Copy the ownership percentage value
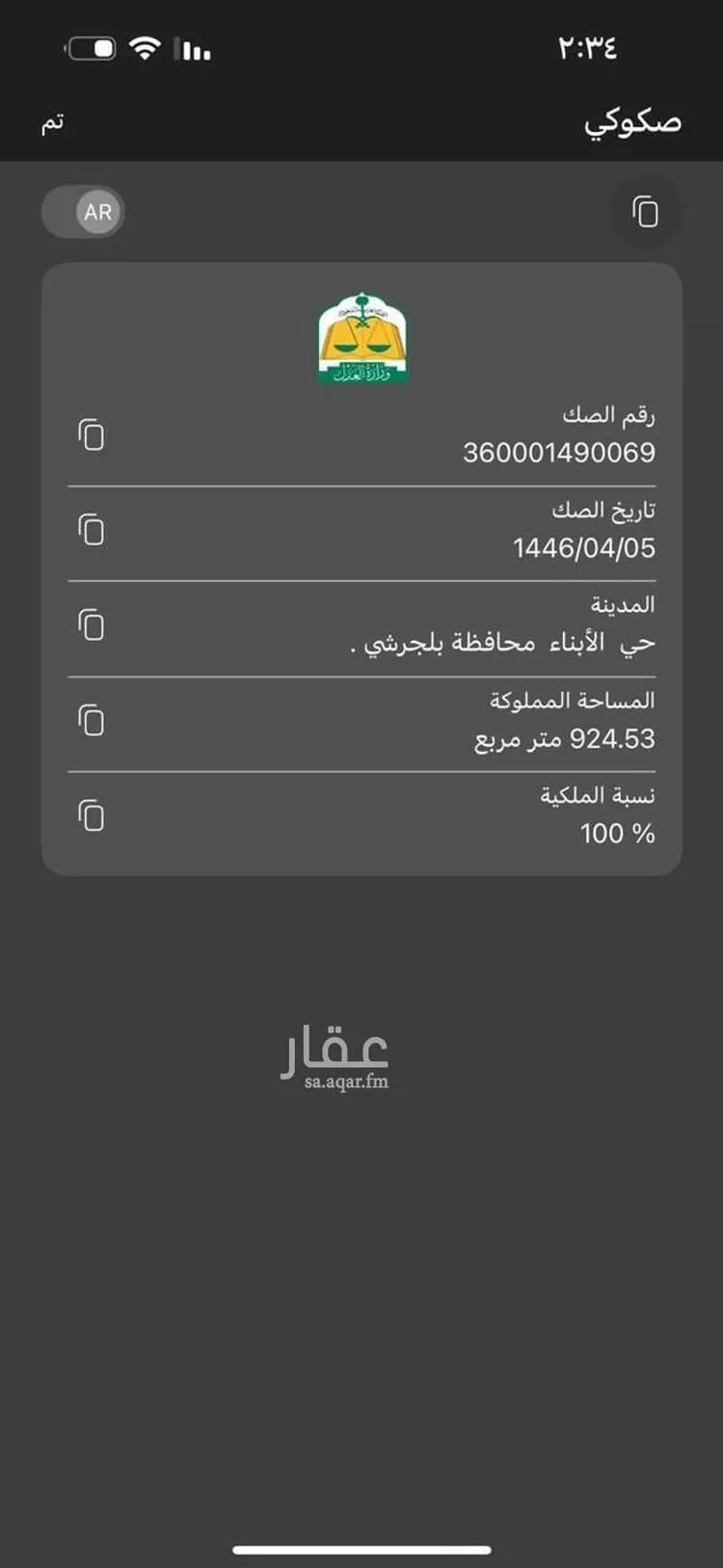This screenshot has height=1568, width=723. click(x=93, y=816)
